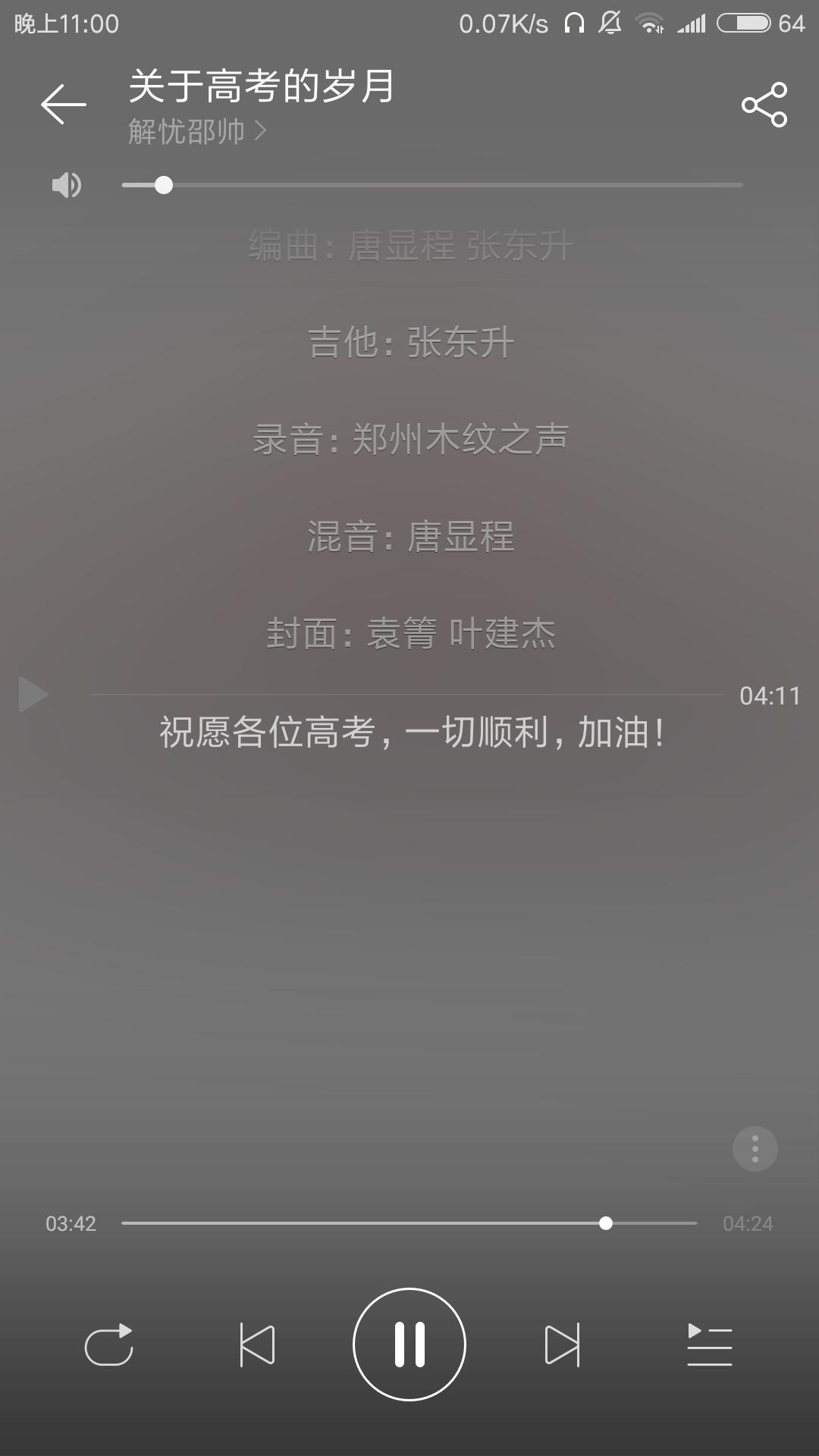Tap the volume slider to adjust level
819x1456 pixels.
pos(432,185)
